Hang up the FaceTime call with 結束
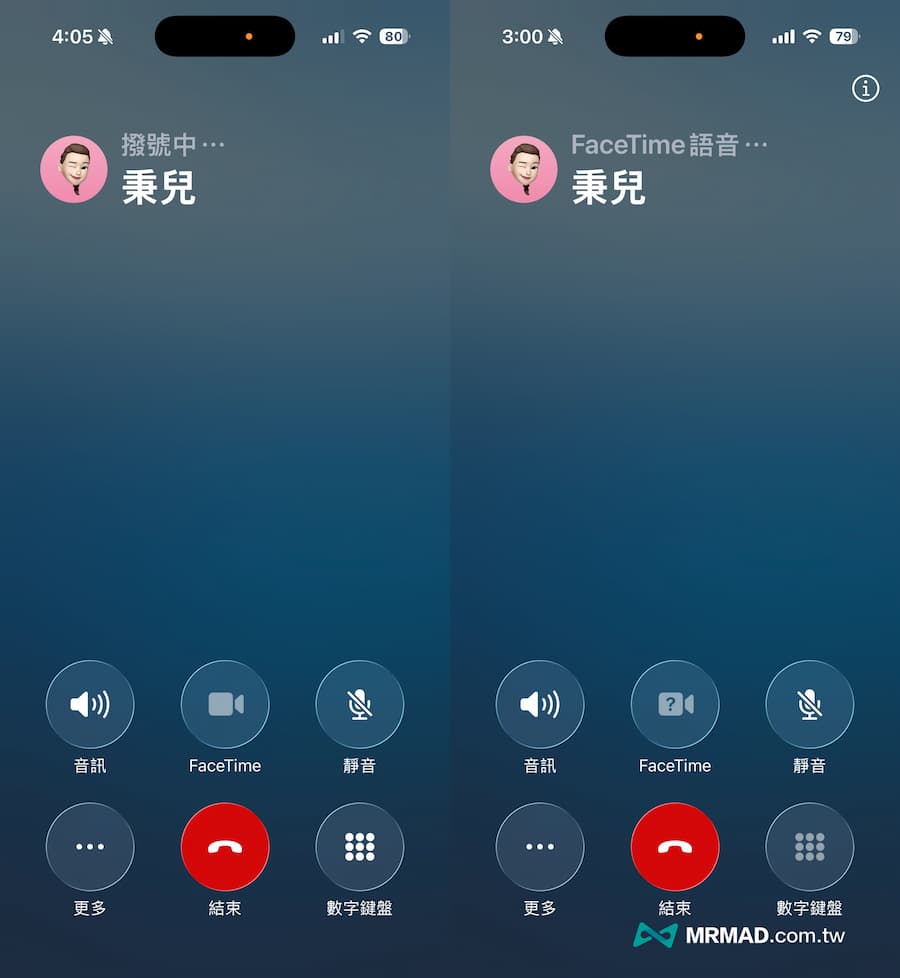Screen dimensions: 900x978 [x=675, y=846]
